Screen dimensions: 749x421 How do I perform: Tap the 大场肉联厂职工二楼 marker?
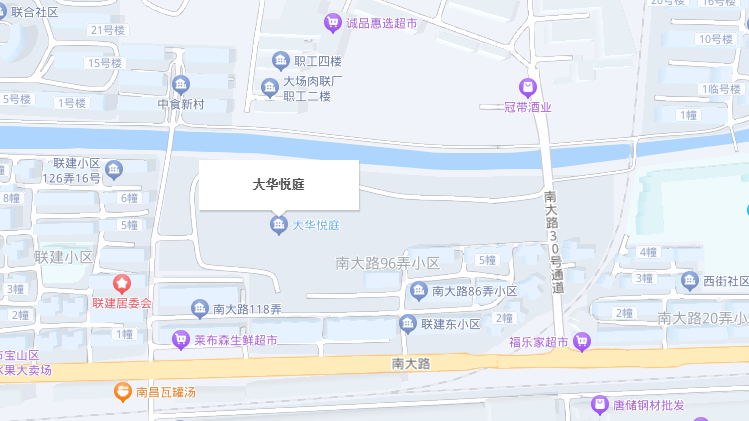click(x=270, y=88)
